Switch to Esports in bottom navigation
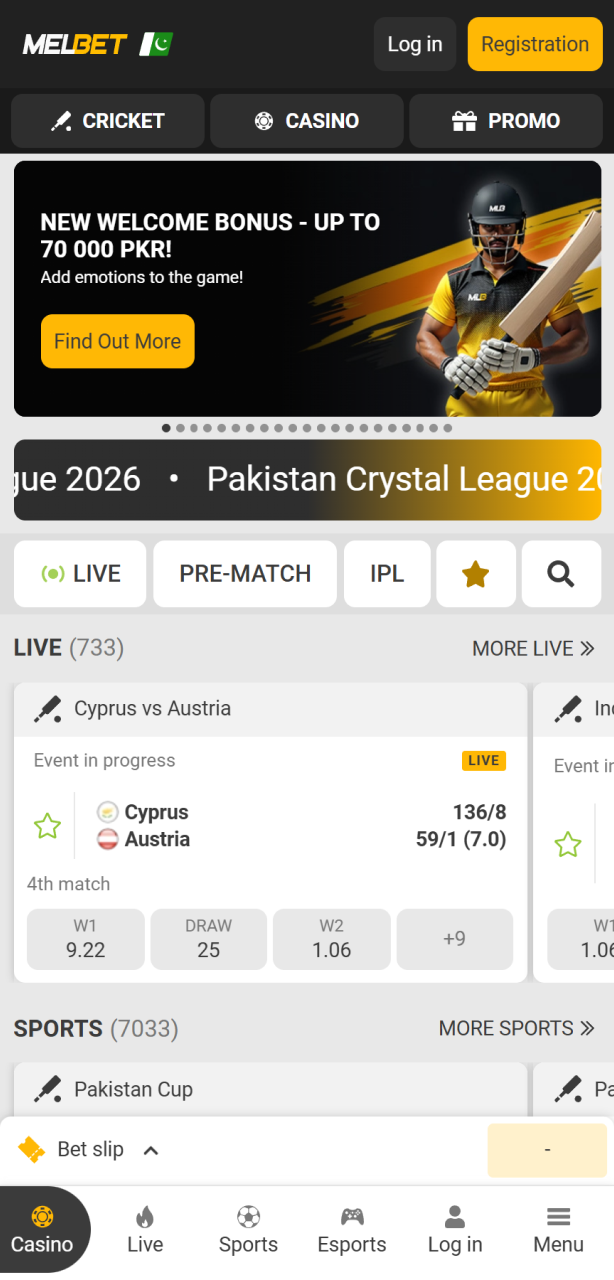Viewport: 614px width, 1280px height. click(351, 1230)
